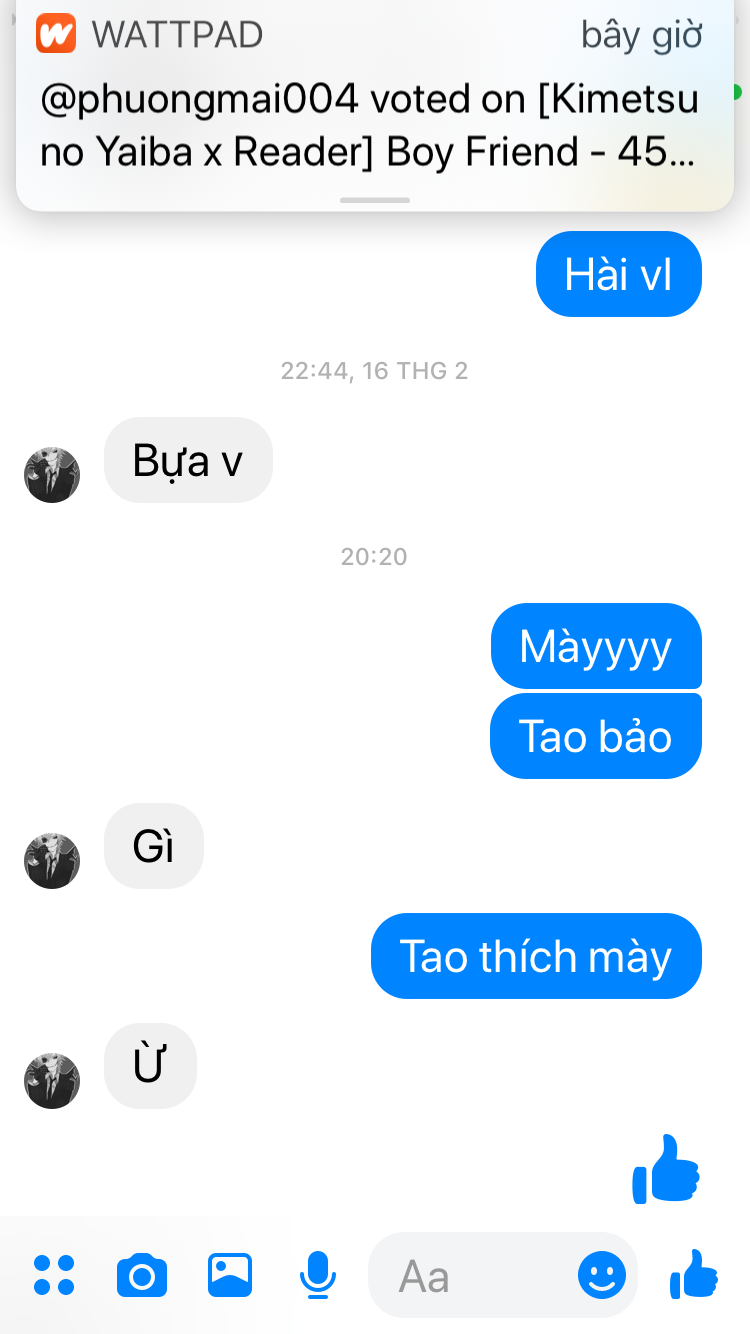Tap the microphone to record voice message
The height and width of the screenshot is (1334, 750).
tap(318, 1275)
